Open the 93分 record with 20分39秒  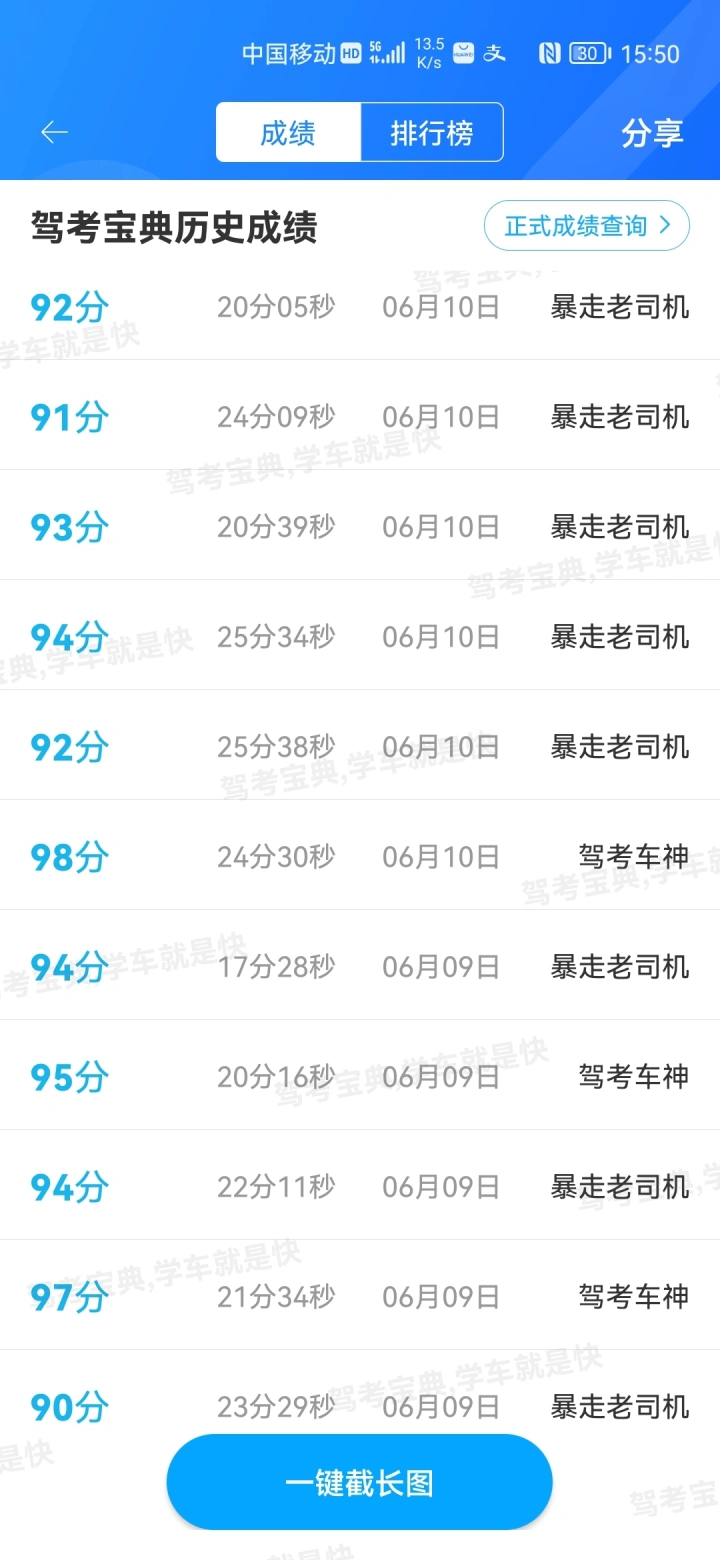pyautogui.click(x=360, y=526)
